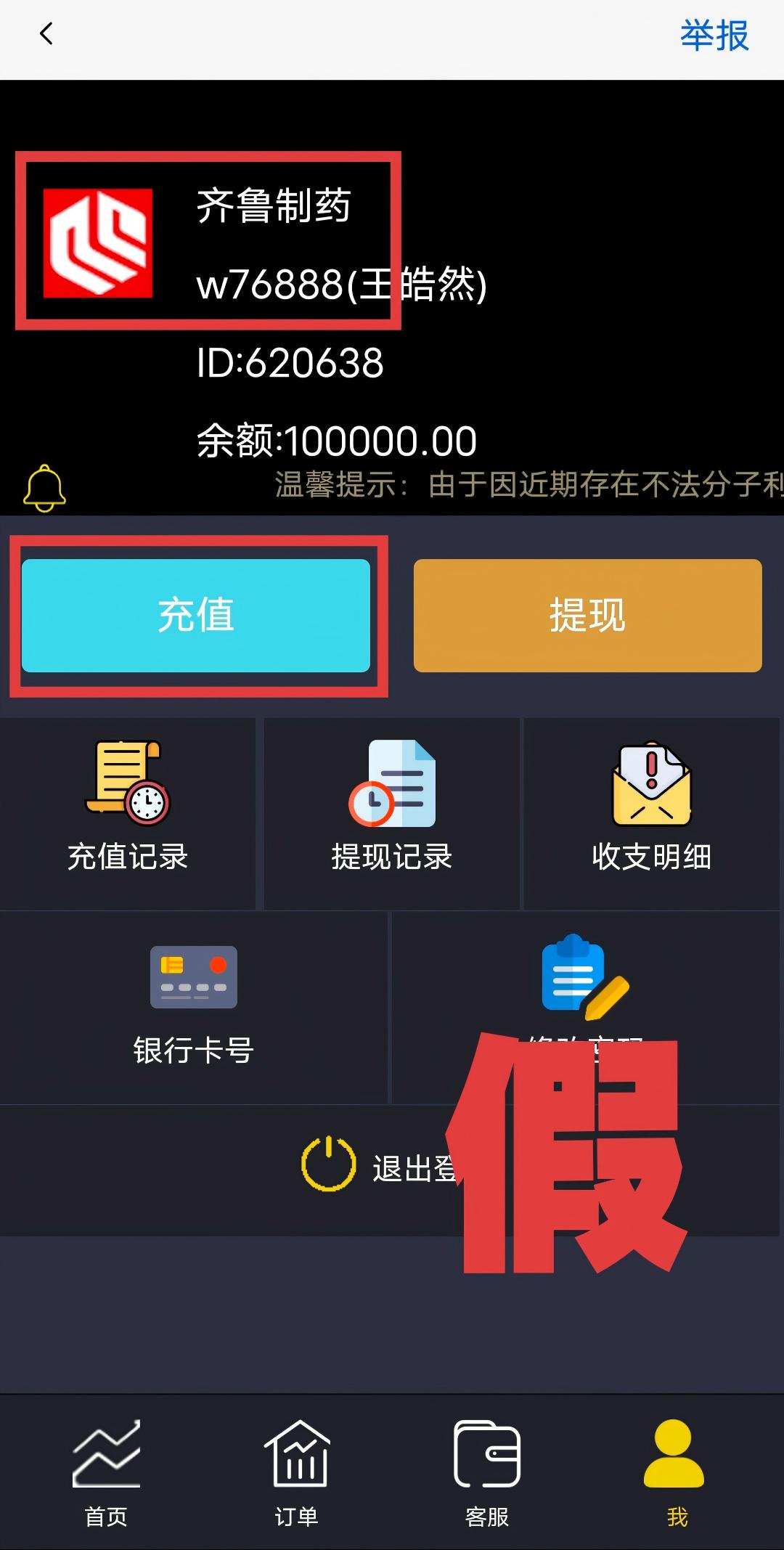Select the yellow 我 profile person icon
The width and height of the screenshot is (784, 1550).
pos(674,1452)
